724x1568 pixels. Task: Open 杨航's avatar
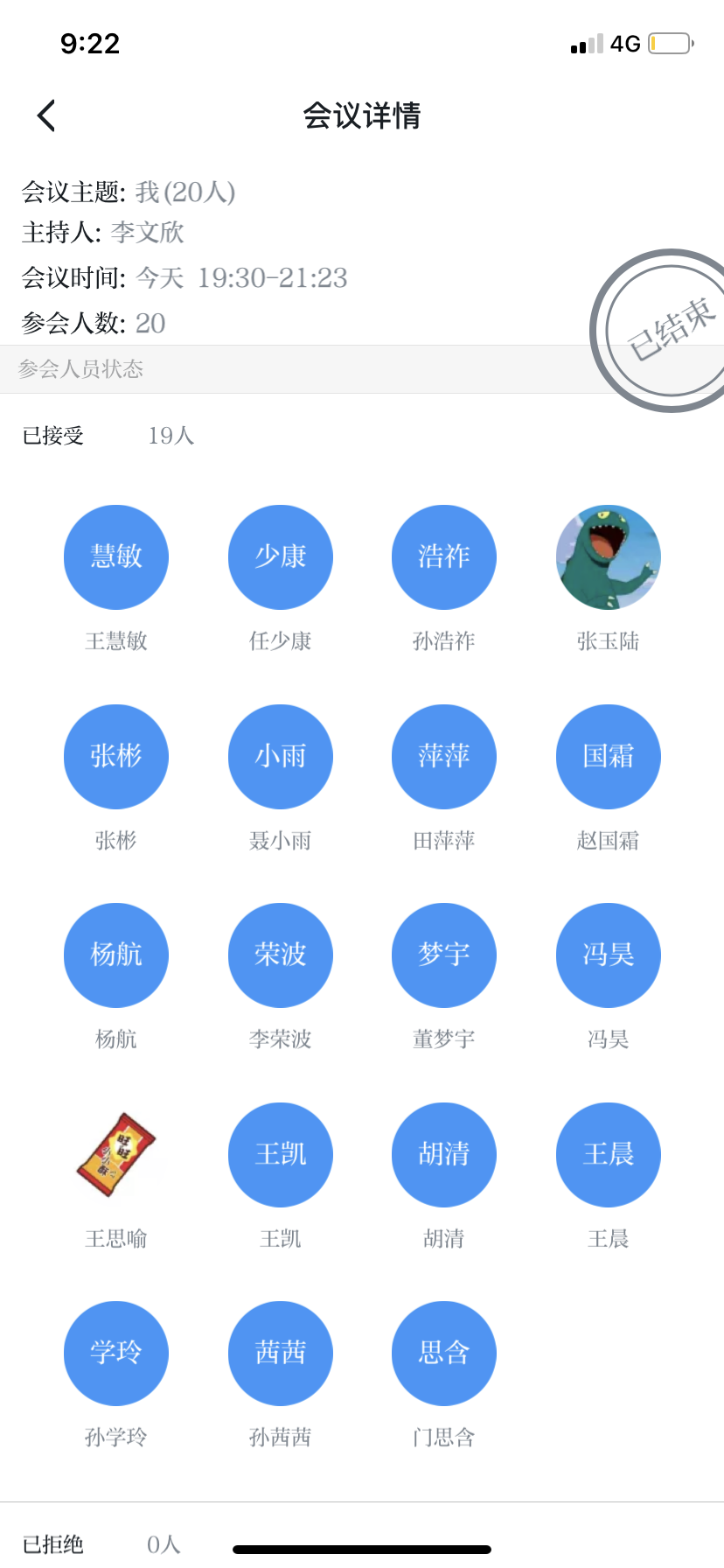pos(116,955)
